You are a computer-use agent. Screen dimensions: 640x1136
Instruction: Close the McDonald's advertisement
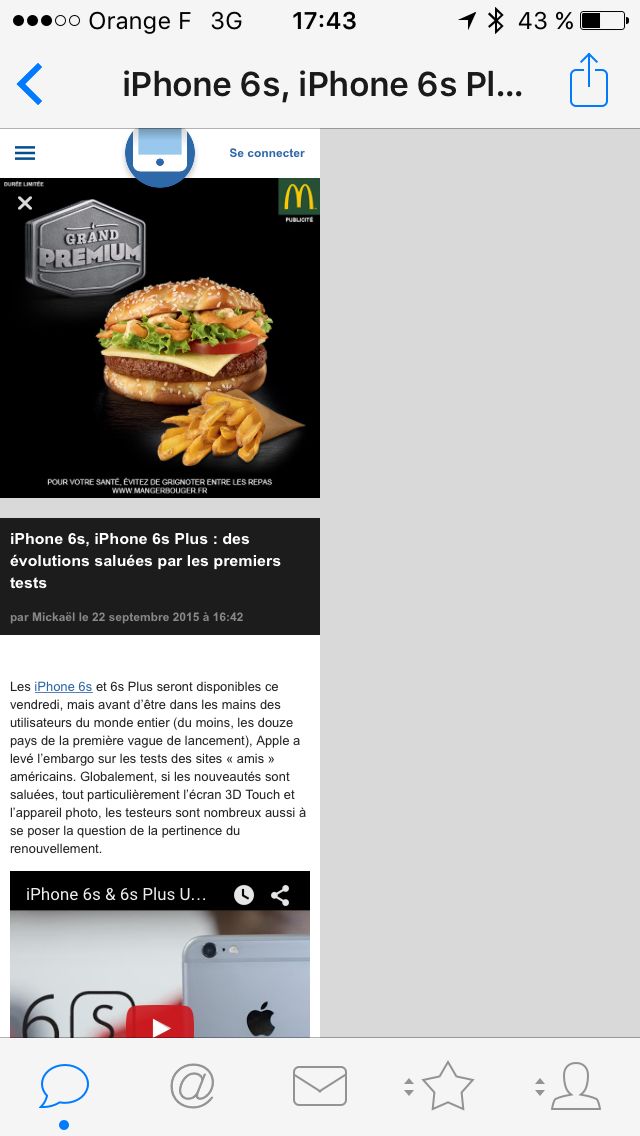(x=25, y=203)
